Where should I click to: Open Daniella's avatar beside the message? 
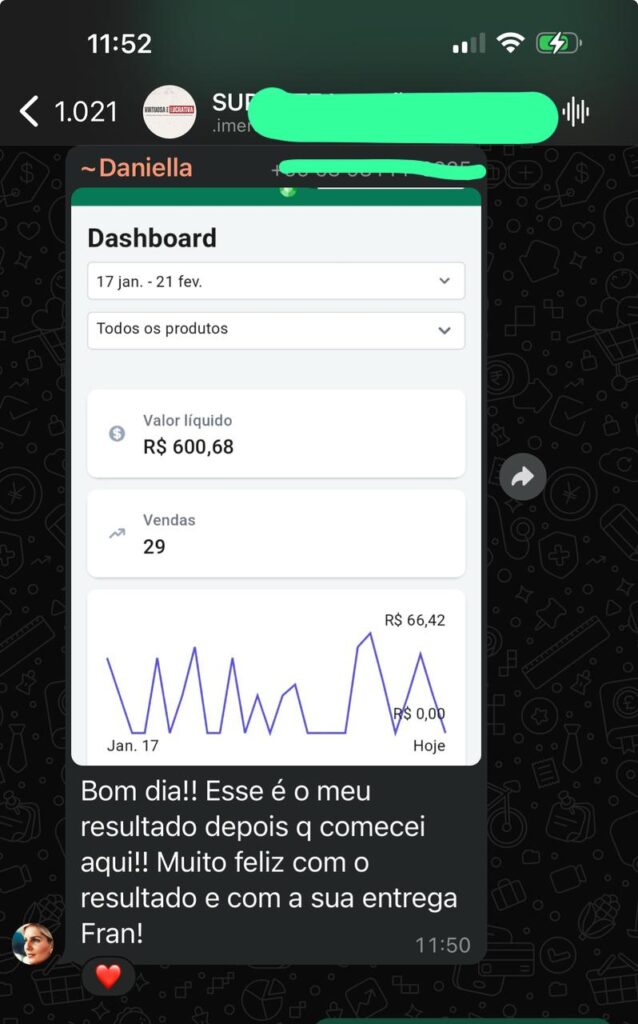tap(33, 943)
